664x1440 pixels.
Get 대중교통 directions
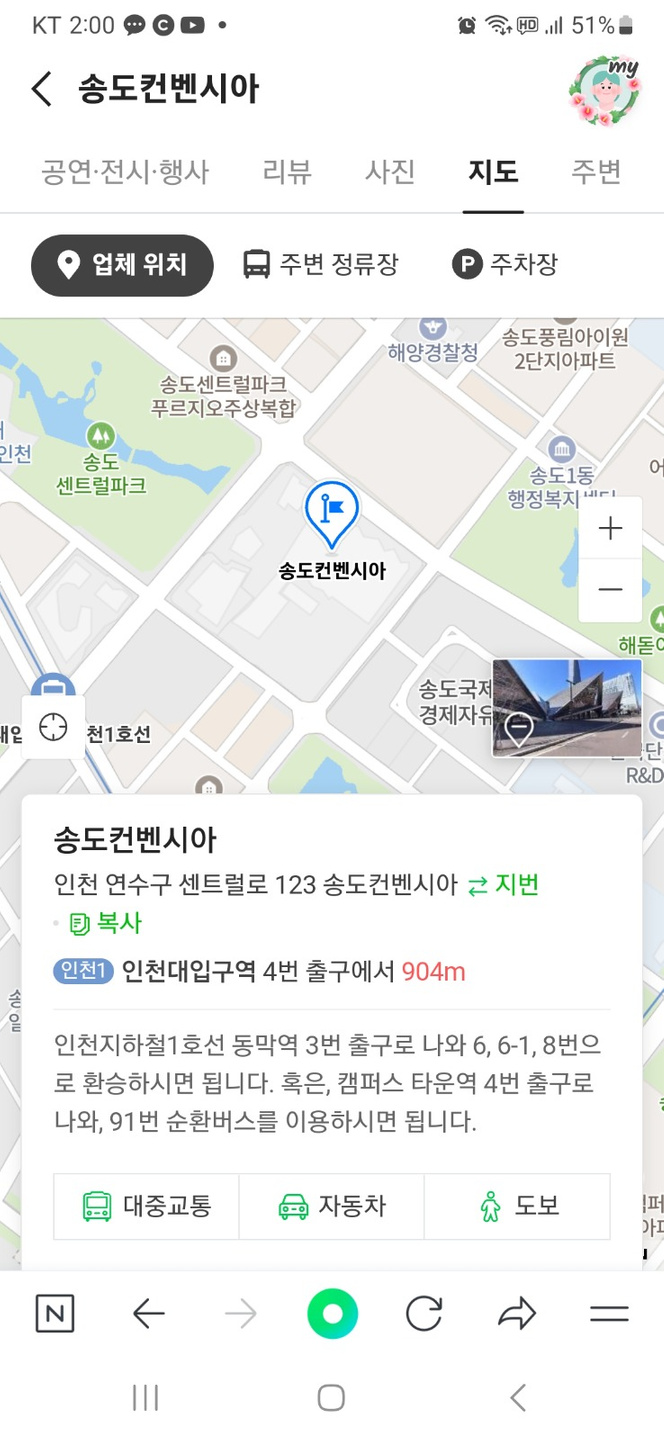pos(147,1206)
